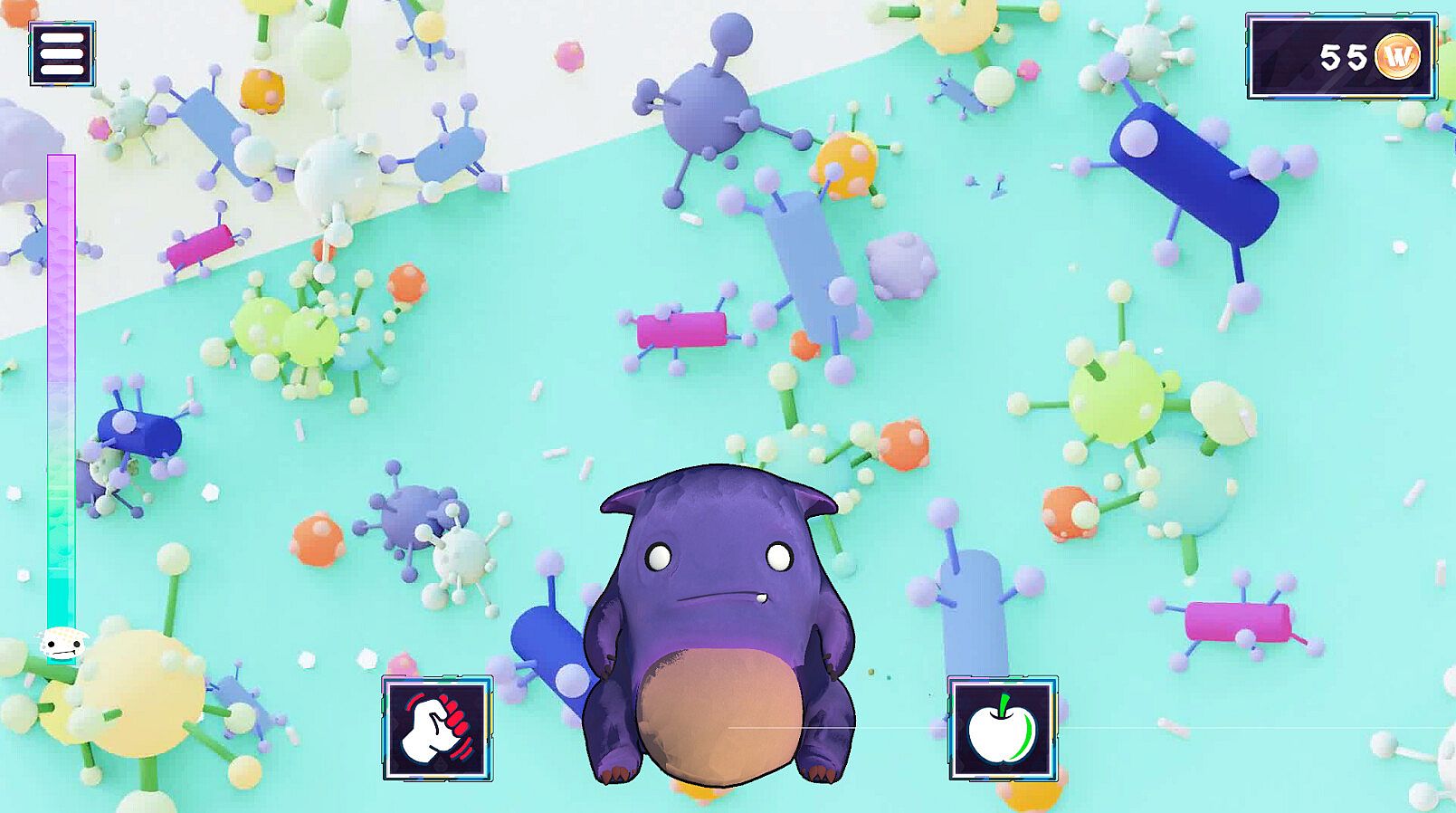
Task: Tap the tickle hand button
Action: [437, 728]
